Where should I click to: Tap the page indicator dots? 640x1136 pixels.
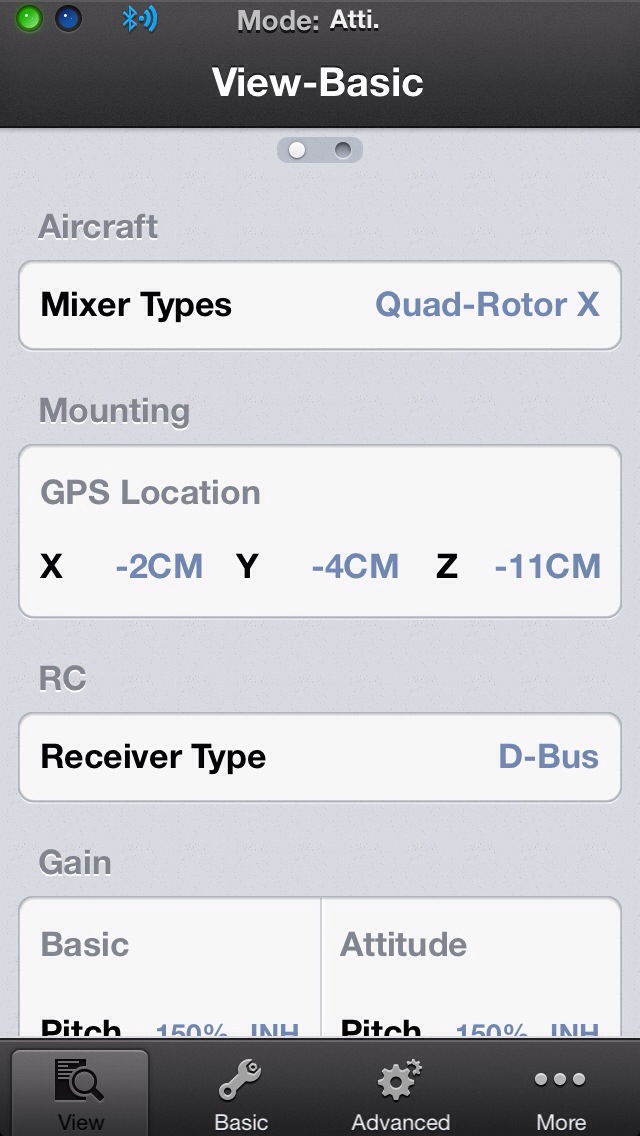tap(320, 150)
